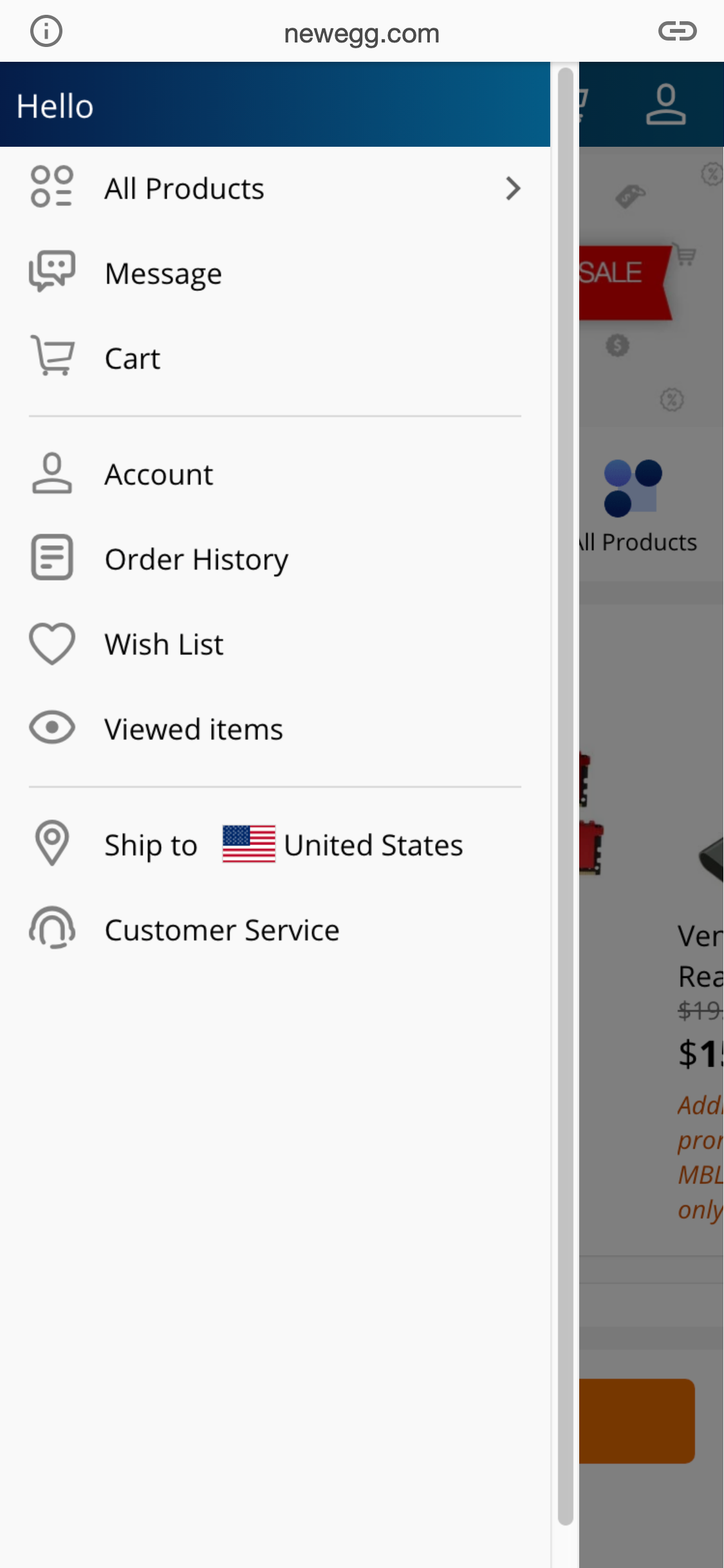
Task: Select the Customer Service headset icon
Action: [51, 929]
